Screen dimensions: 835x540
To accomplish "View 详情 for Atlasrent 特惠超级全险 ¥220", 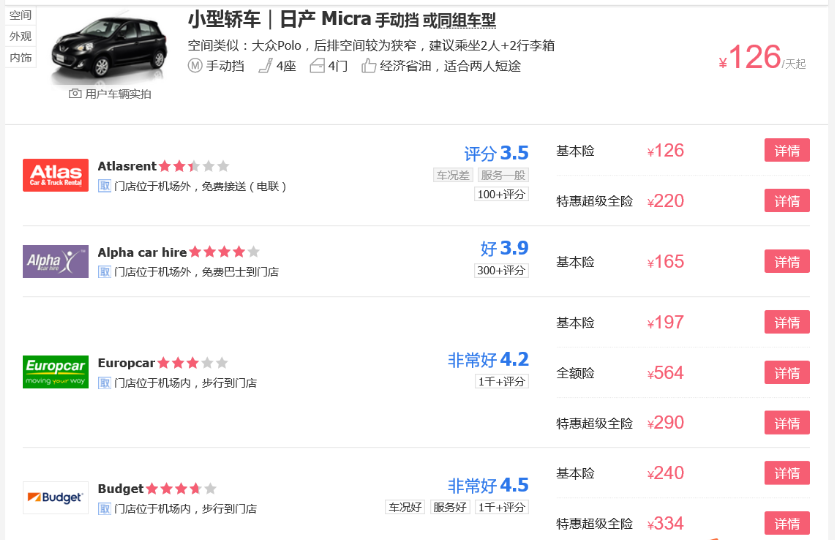I will click(x=787, y=201).
